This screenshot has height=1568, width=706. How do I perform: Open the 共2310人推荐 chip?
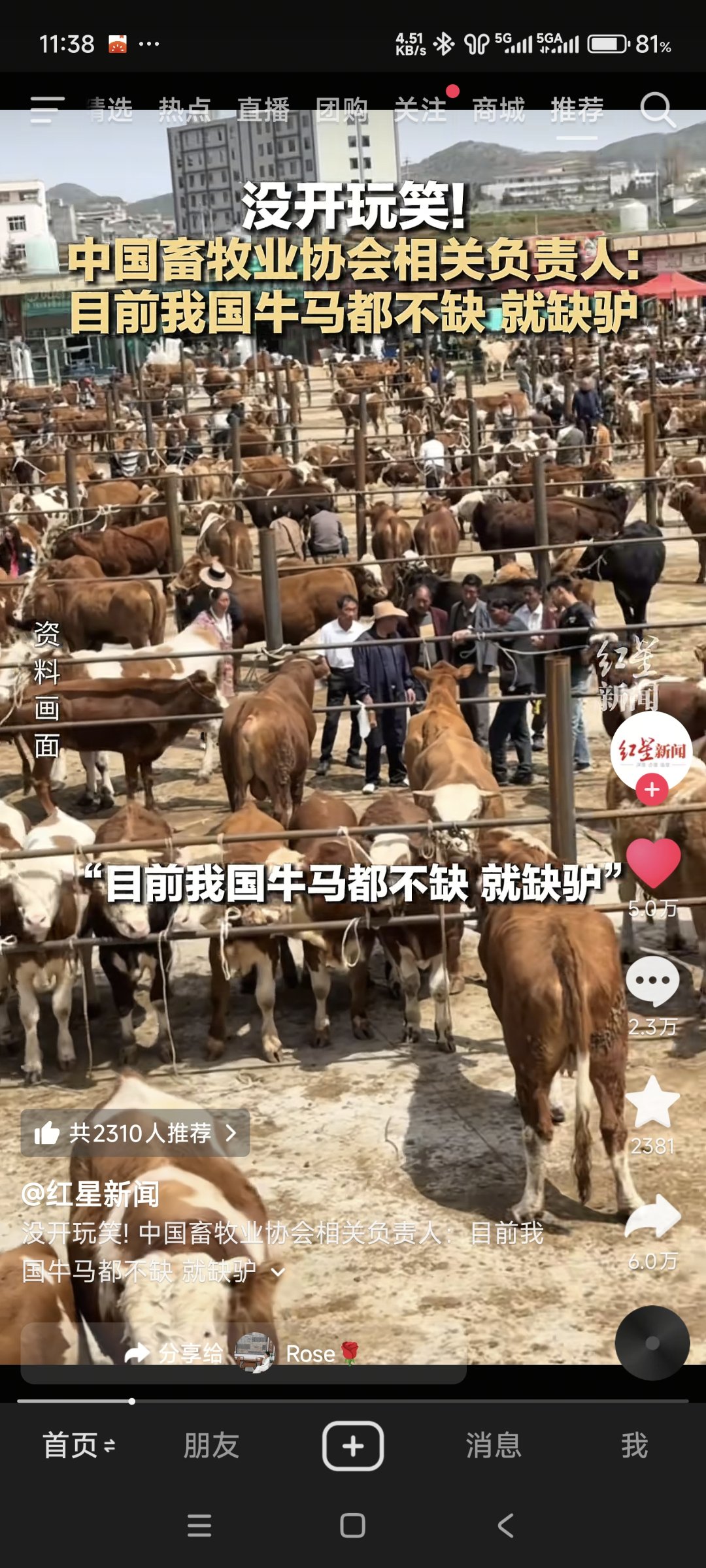[135, 1133]
